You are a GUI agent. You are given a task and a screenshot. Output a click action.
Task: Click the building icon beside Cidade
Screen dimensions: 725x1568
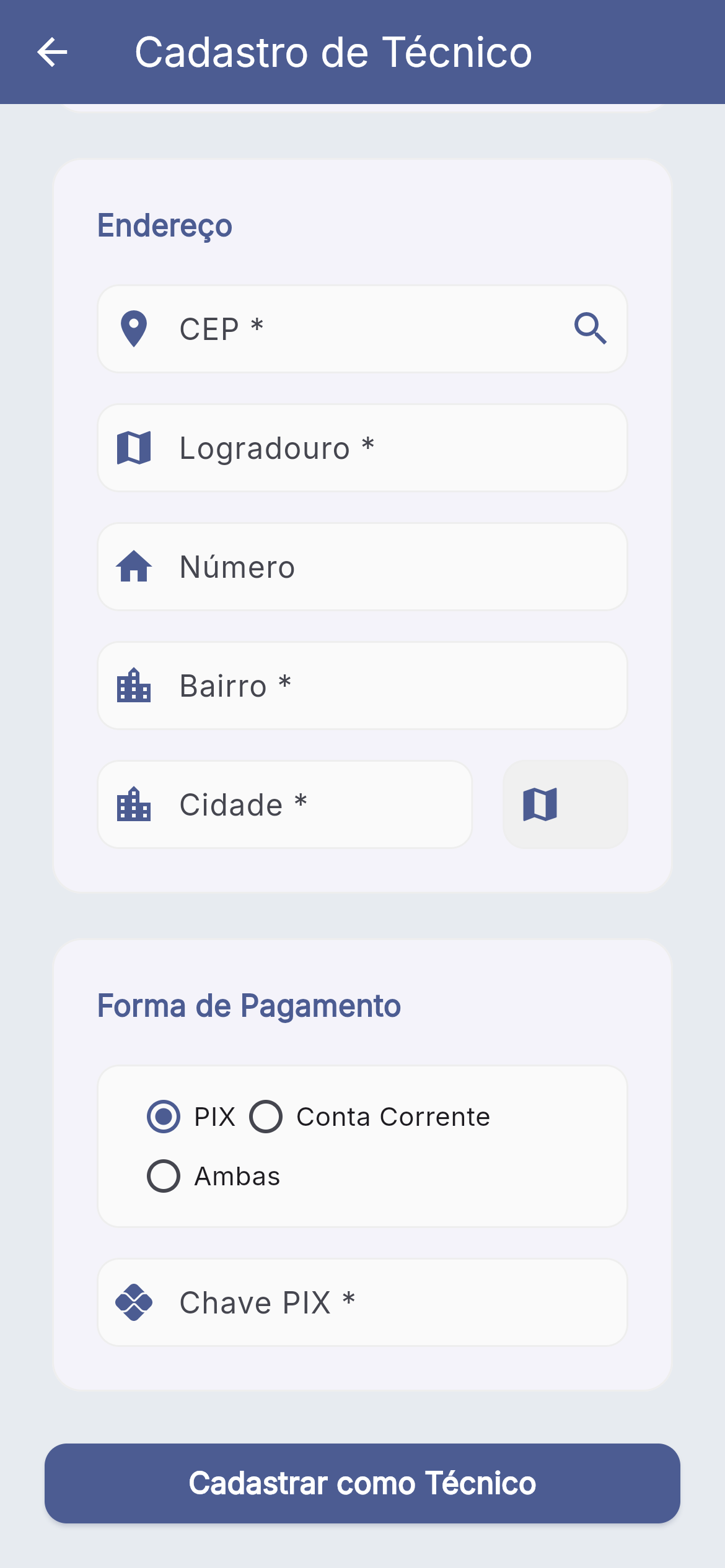tap(134, 804)
